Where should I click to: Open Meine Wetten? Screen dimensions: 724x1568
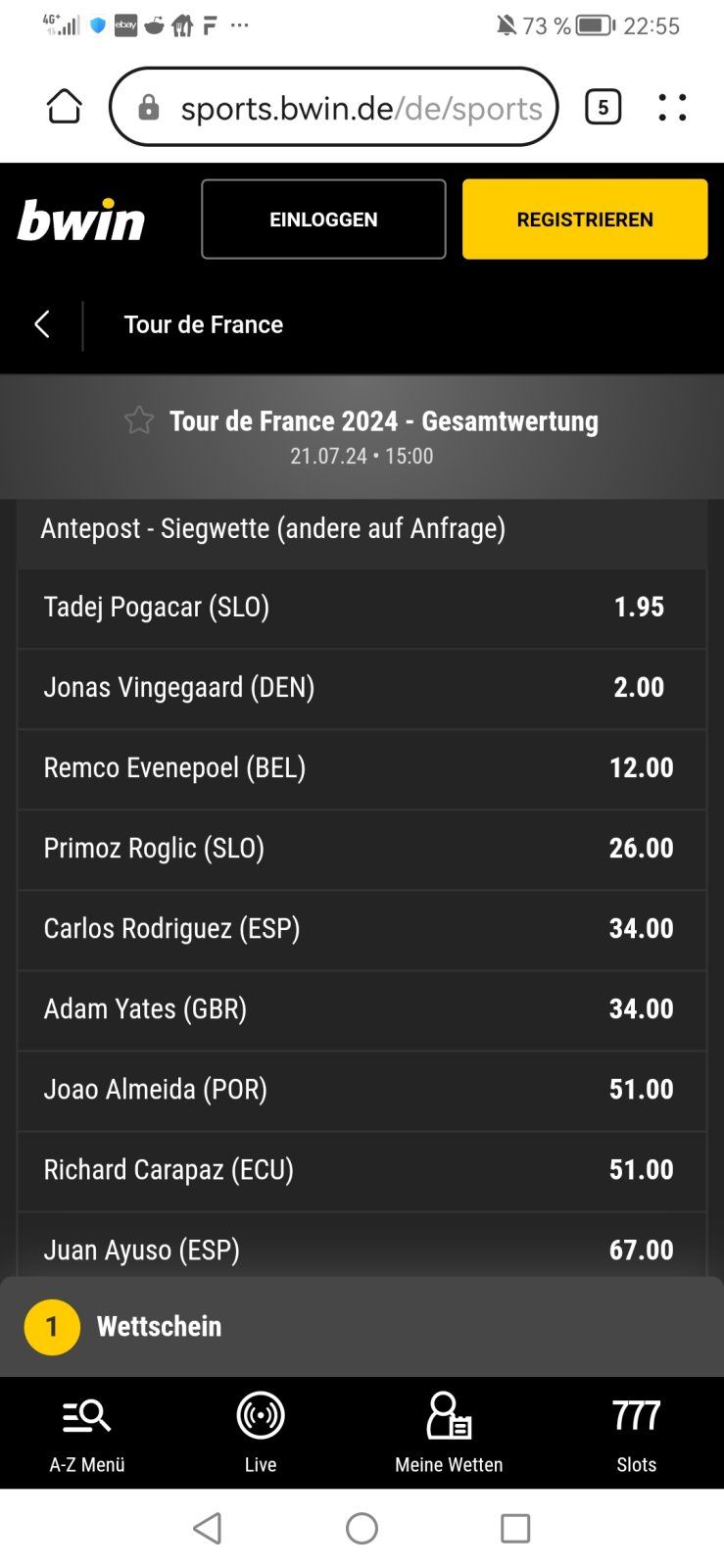(449, 1433)
